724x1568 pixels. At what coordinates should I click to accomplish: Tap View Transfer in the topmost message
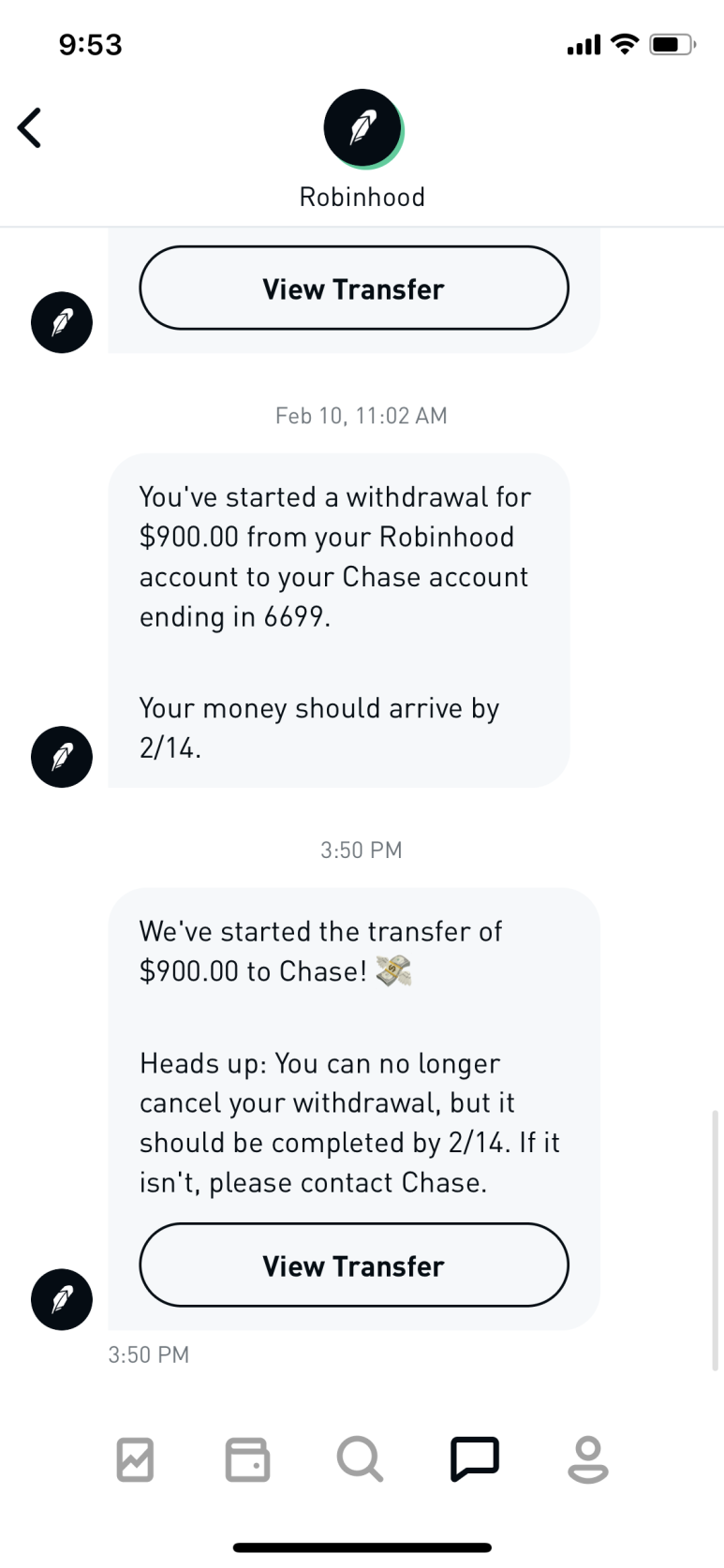click(354, 288)
